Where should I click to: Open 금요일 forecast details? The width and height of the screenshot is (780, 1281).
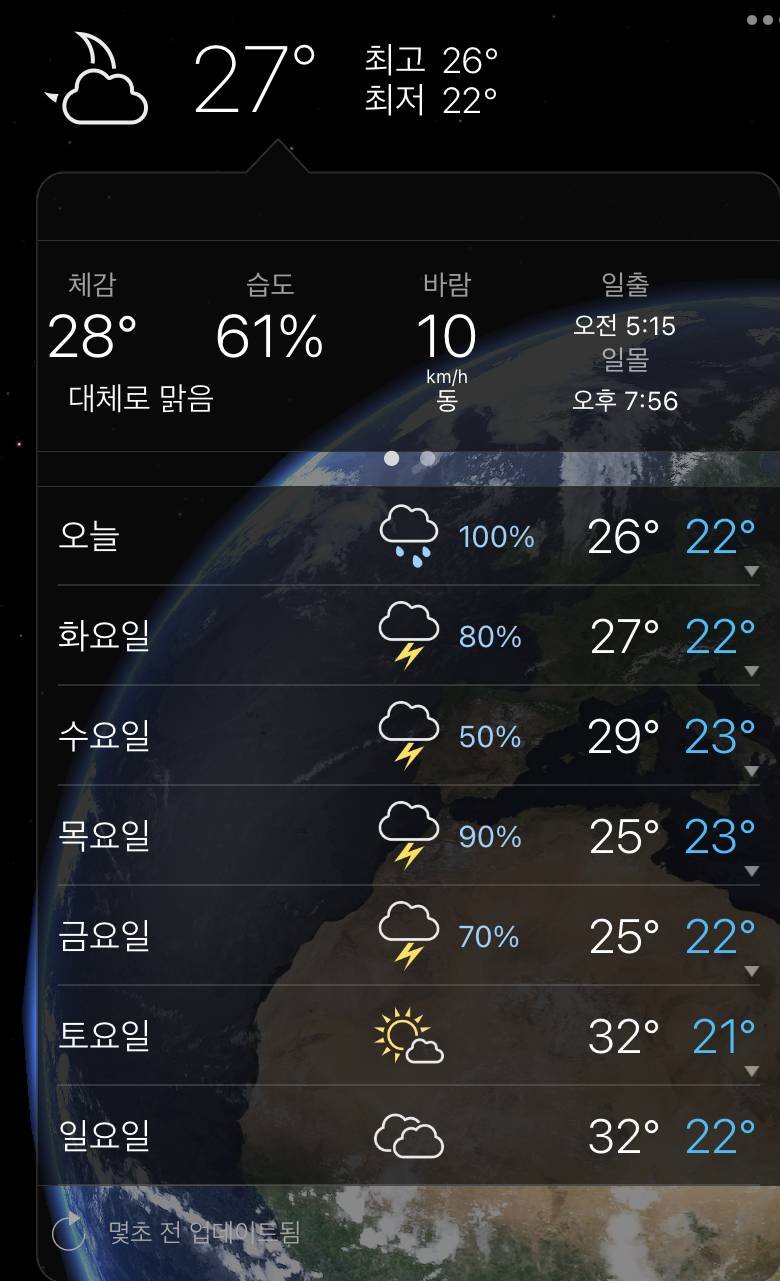[752, 971]
